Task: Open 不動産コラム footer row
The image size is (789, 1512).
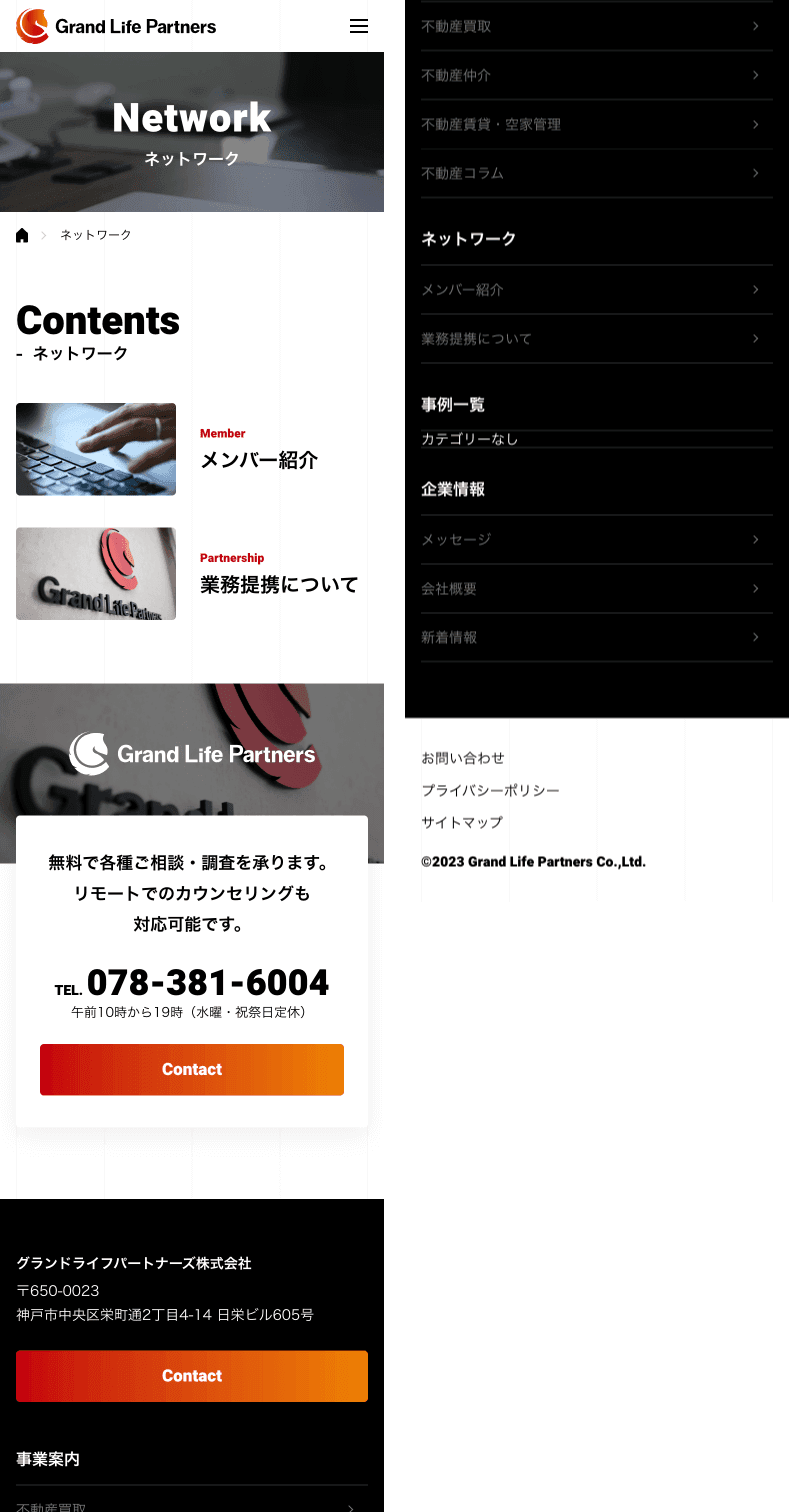Action: click(596, 173)
